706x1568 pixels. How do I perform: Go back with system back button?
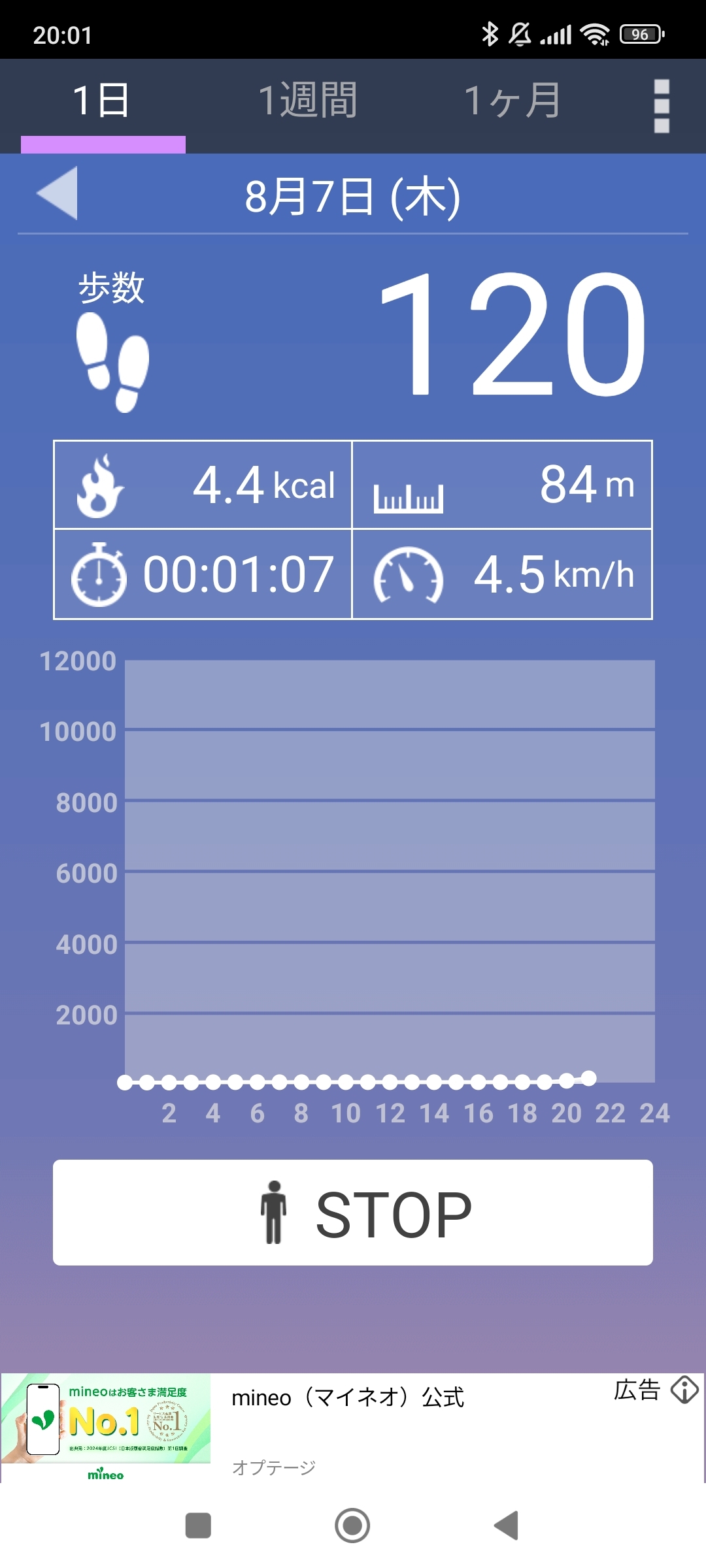coord(506,1526)
